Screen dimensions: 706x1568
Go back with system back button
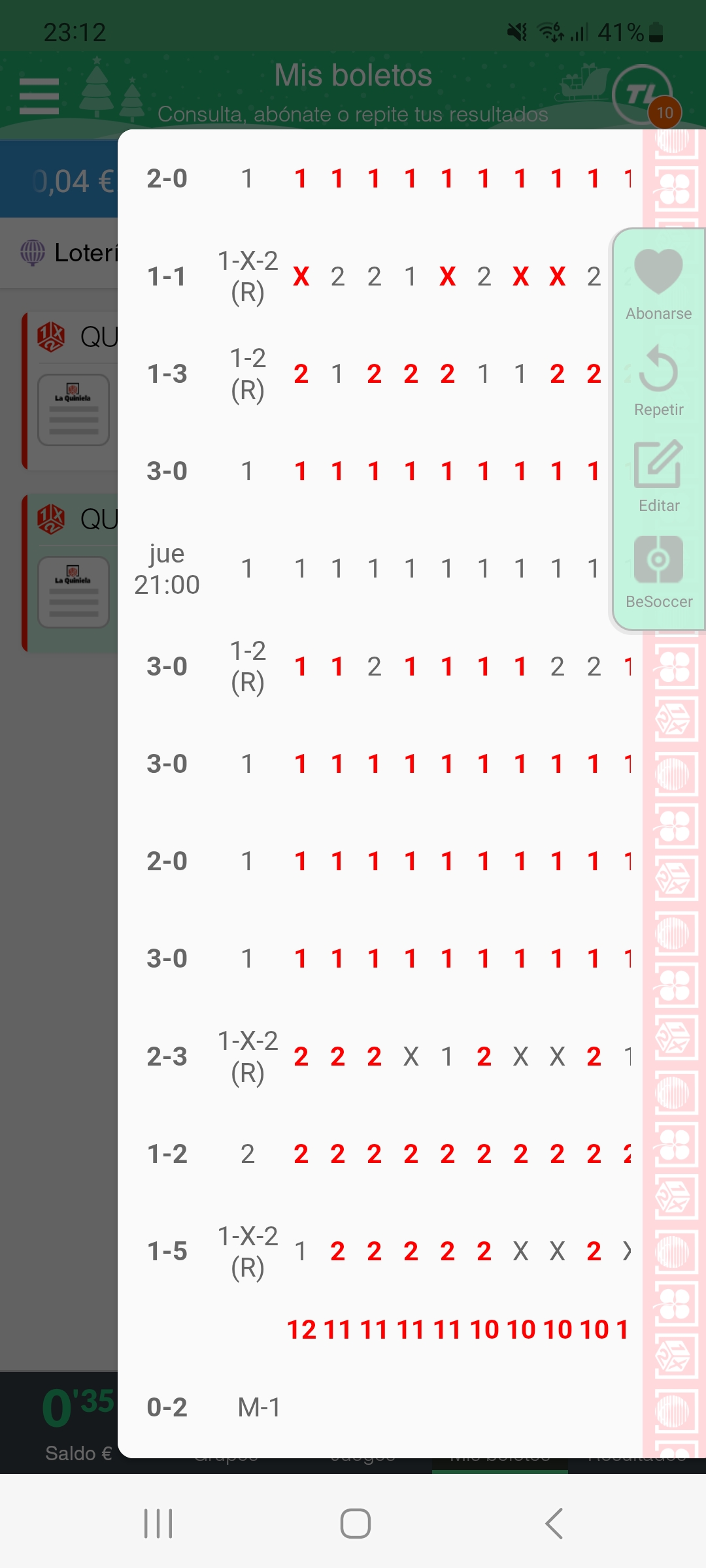(x=554, y=1524)
